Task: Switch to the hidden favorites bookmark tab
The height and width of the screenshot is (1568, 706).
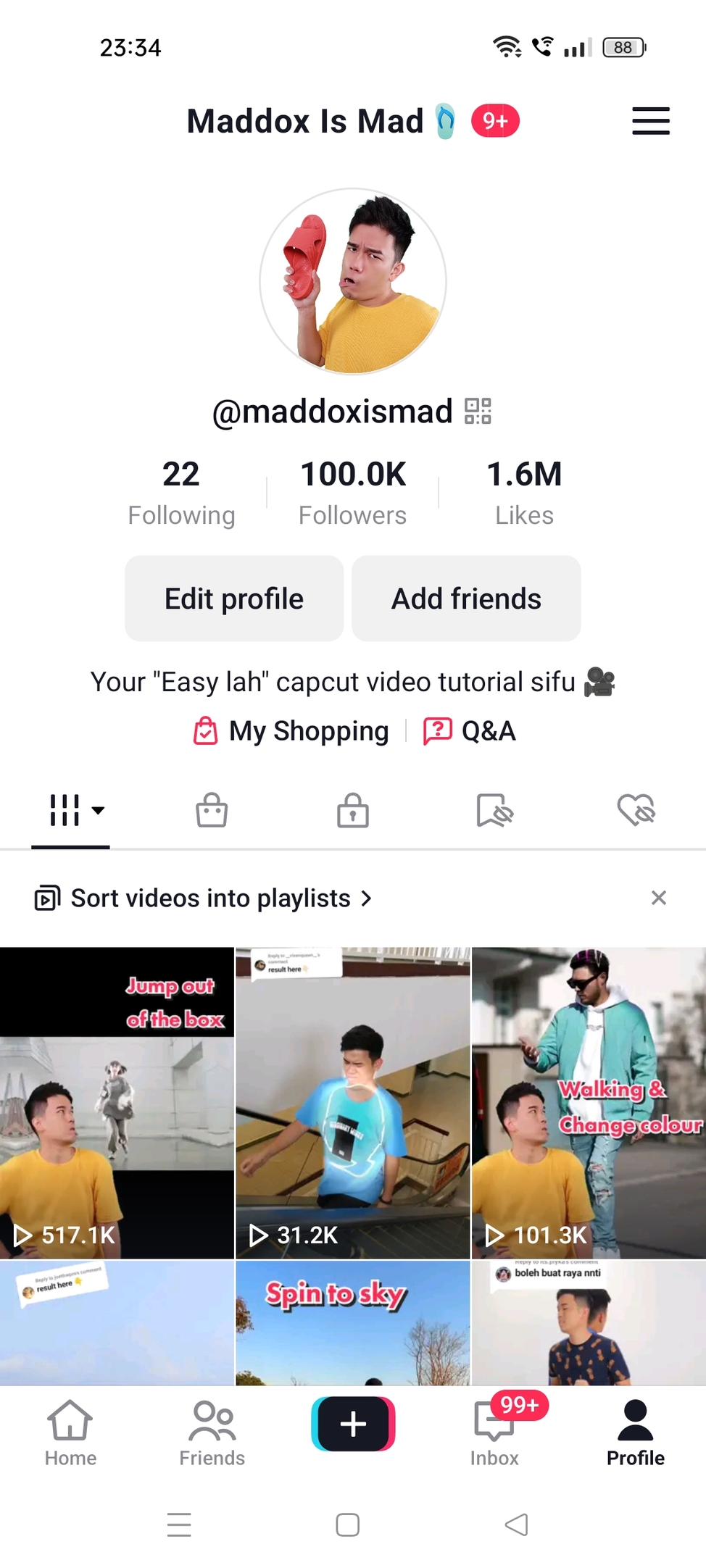Action: pos(494,810)
